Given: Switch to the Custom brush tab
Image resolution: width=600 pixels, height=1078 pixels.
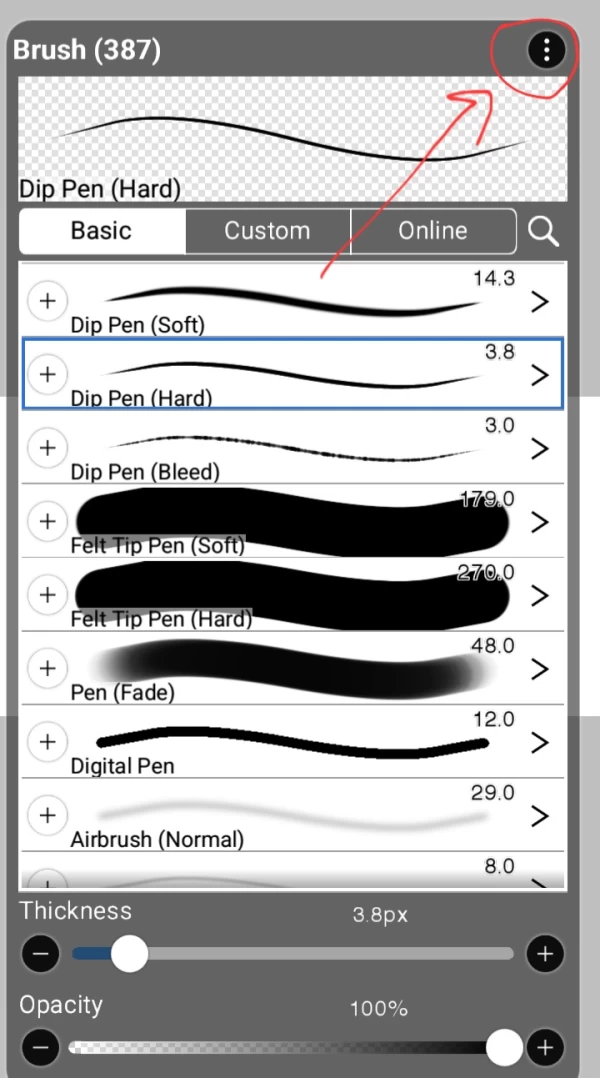Looking at the screenshot, I should (x=267, y=231).
